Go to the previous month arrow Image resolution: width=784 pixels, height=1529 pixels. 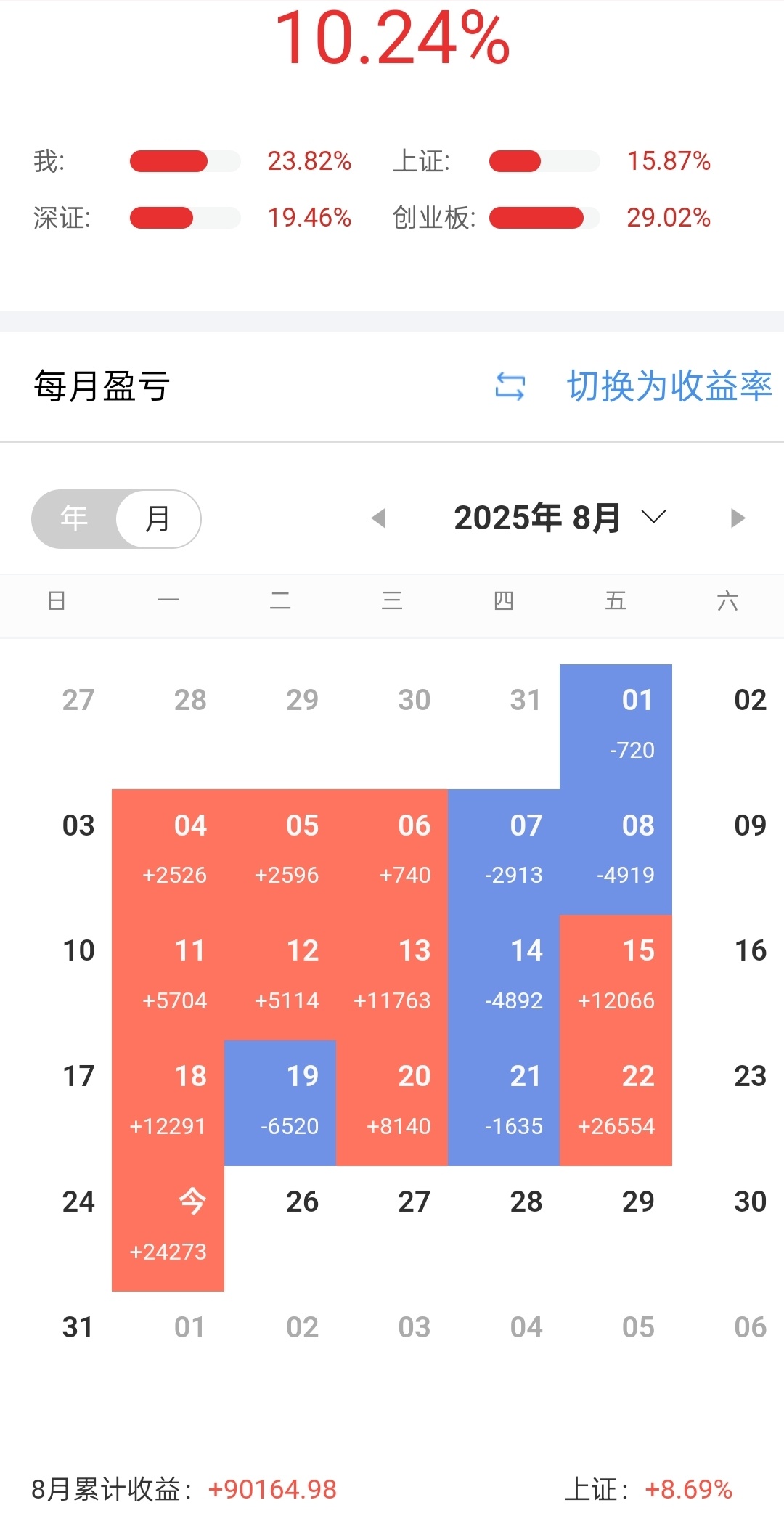tap(377, 518)
